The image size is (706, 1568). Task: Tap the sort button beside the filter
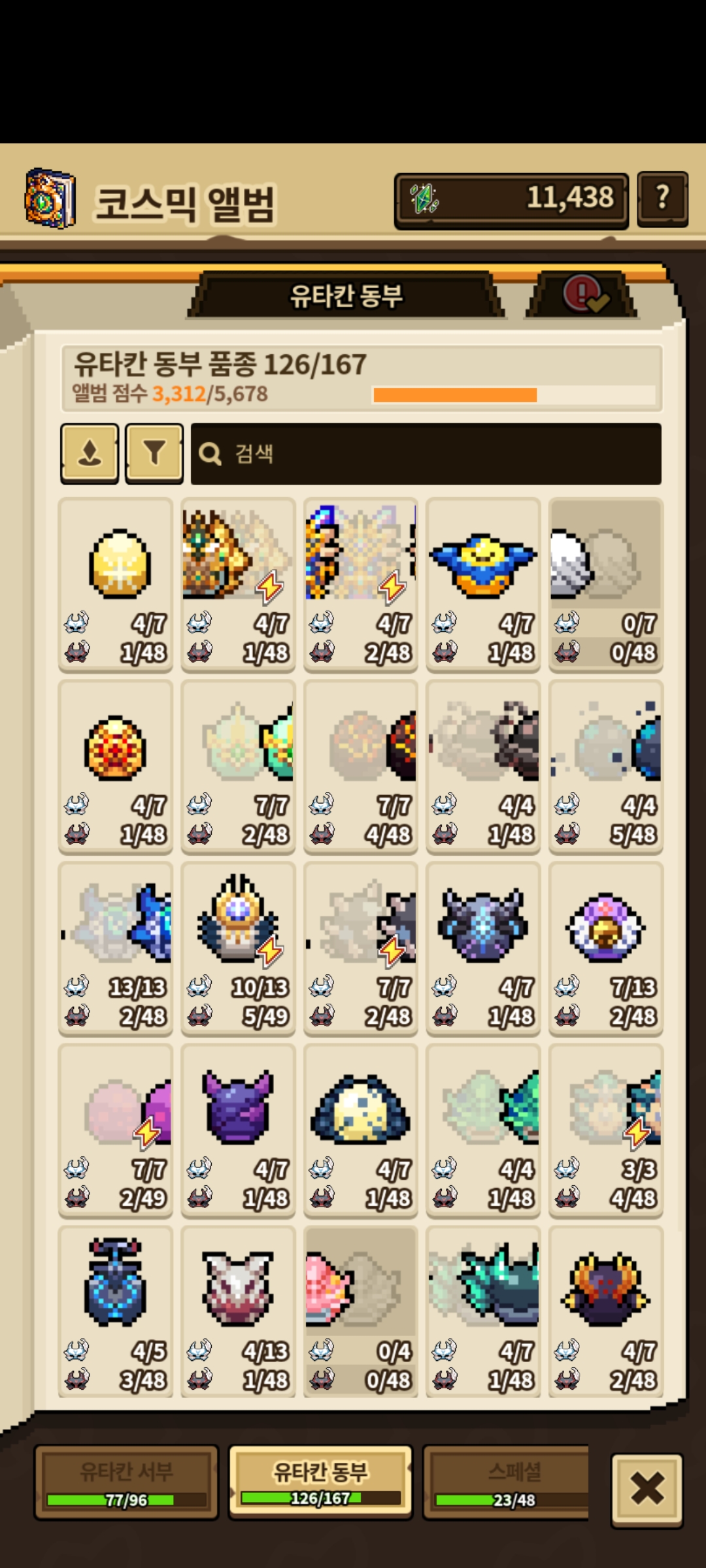click(90, 453)
